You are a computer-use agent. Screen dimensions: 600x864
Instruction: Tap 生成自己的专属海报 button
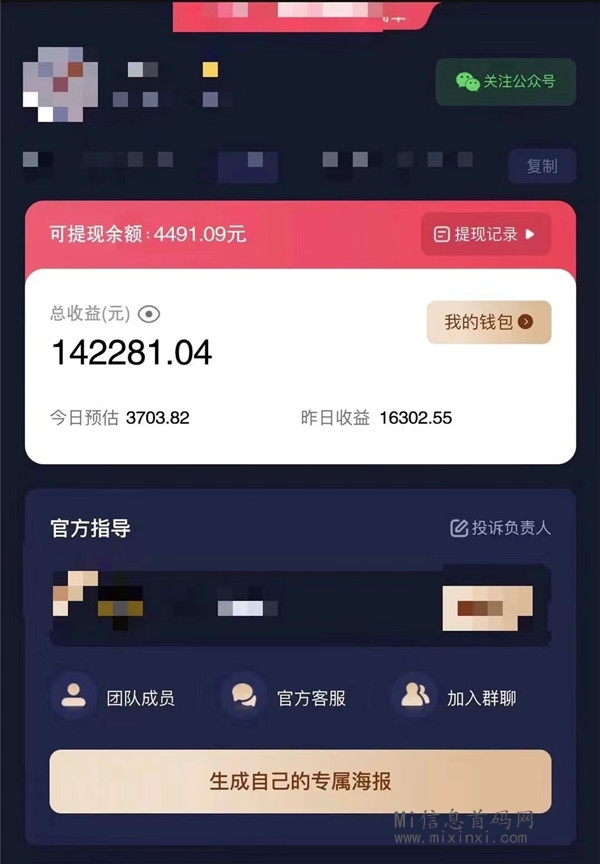[x=300, y=781]
